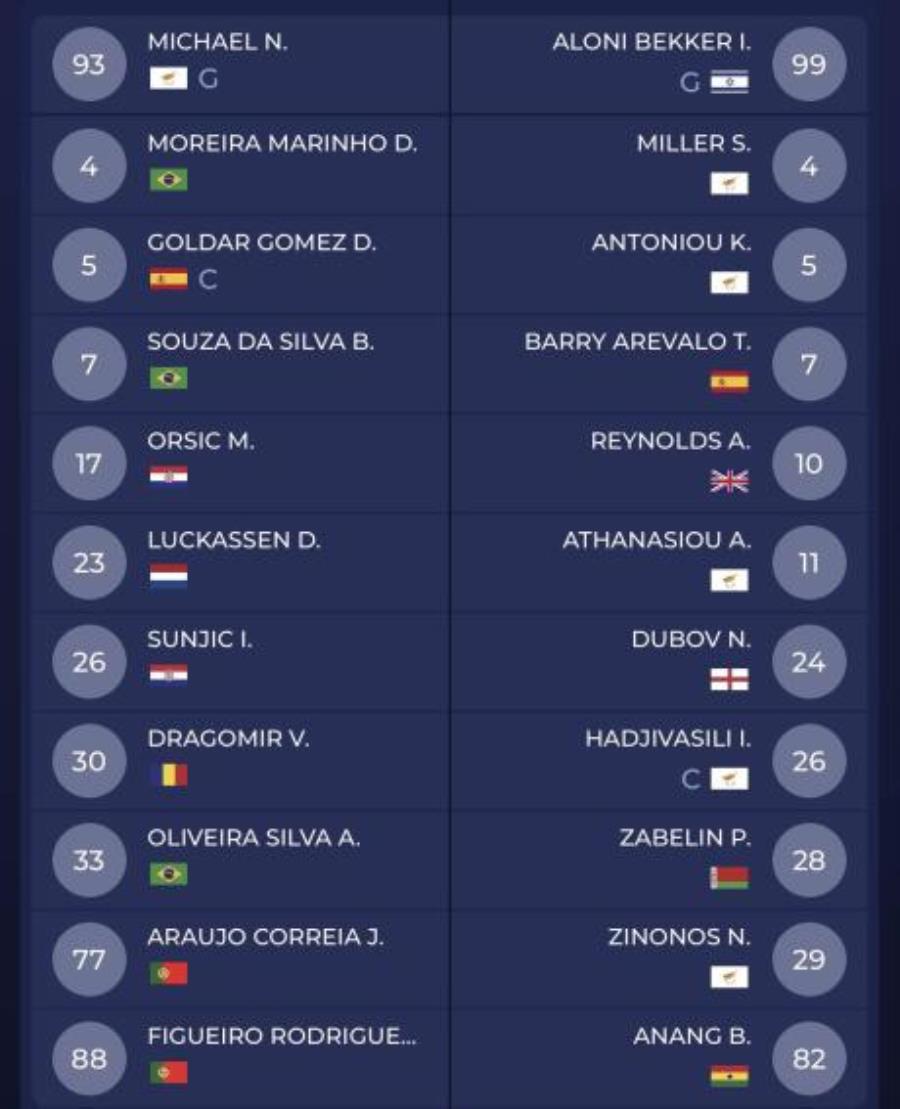The height and width of the screenshot is (1109, 900).
Task: Open Sunjic I. player profile
Action: pos(199,639)
